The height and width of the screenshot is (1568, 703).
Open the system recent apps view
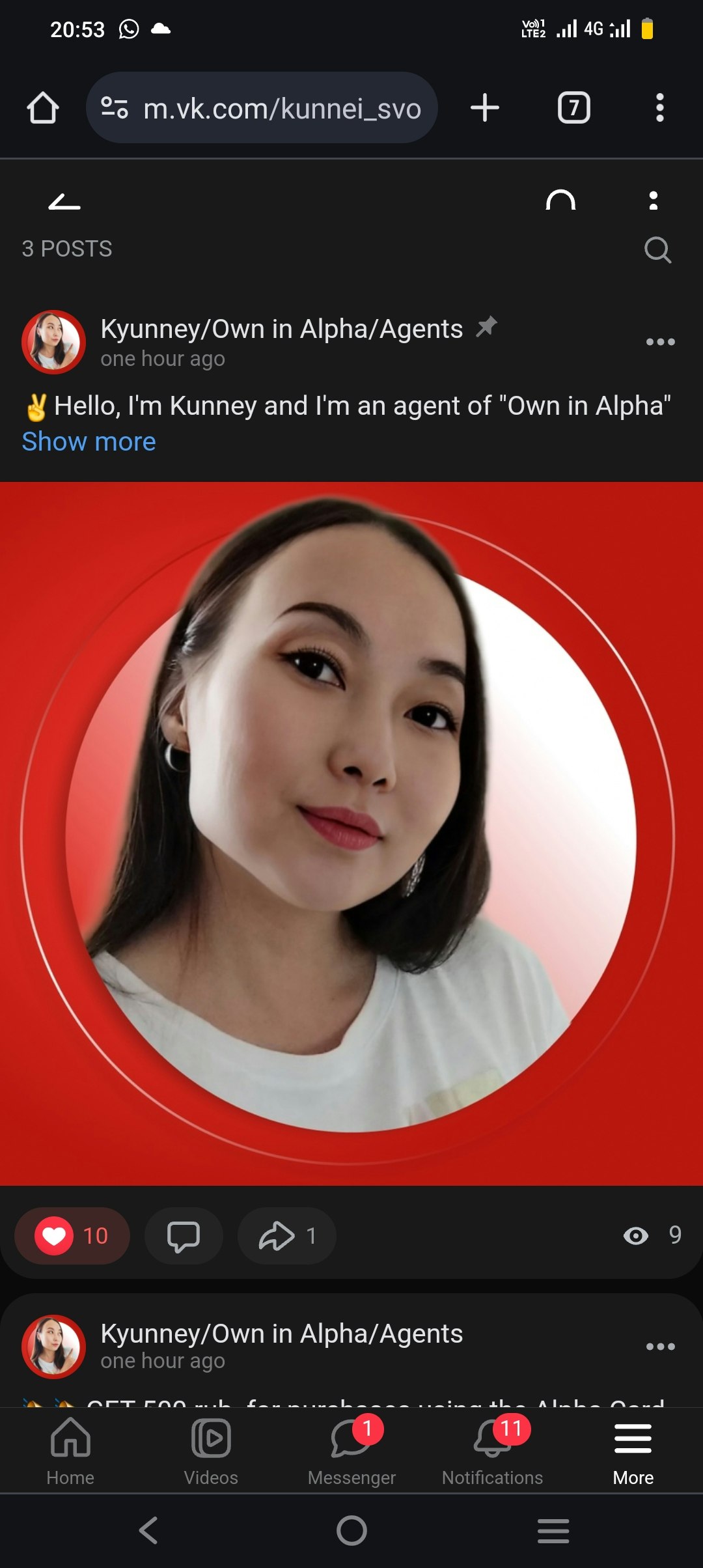pyautogui.click(x=553, y=1530)
